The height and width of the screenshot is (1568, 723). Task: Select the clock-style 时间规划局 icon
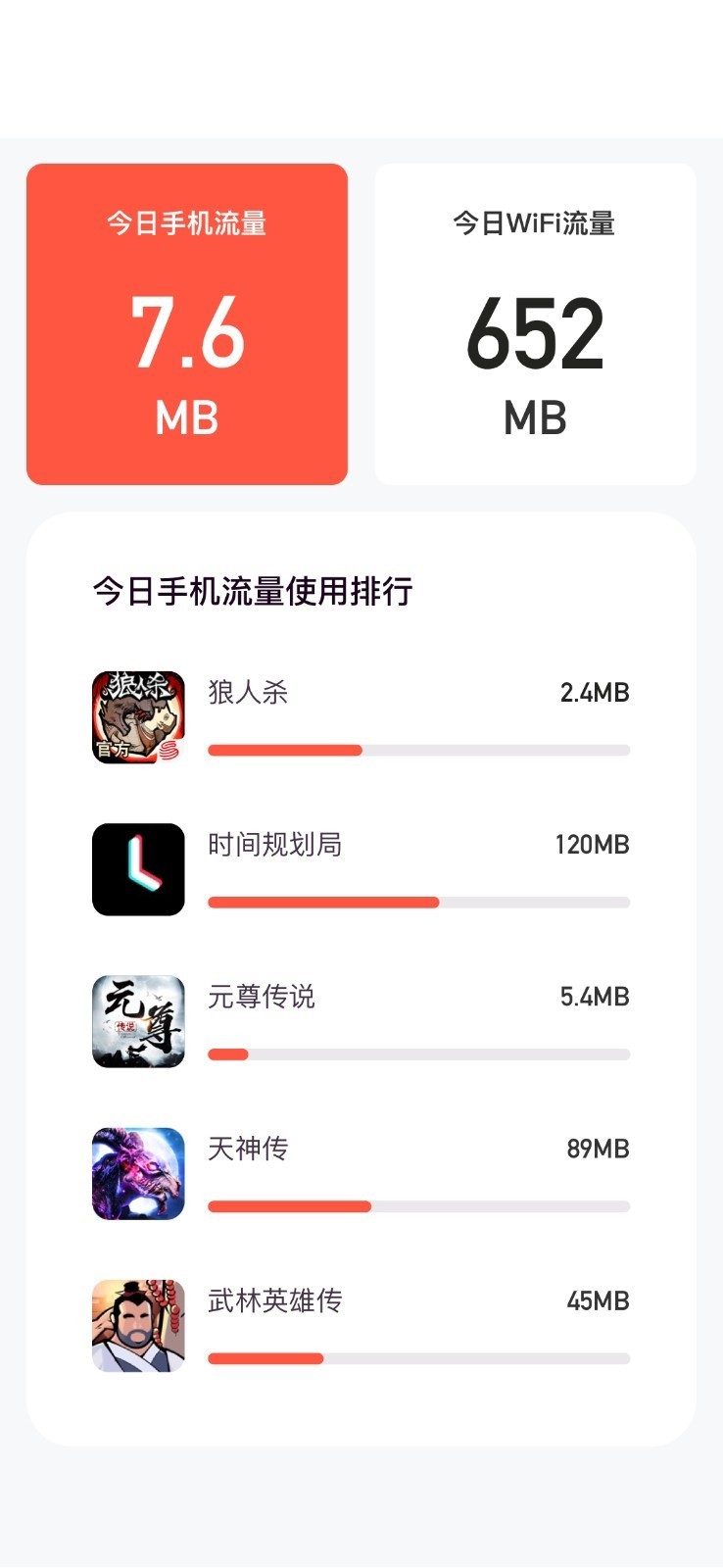tap(137, 868)
